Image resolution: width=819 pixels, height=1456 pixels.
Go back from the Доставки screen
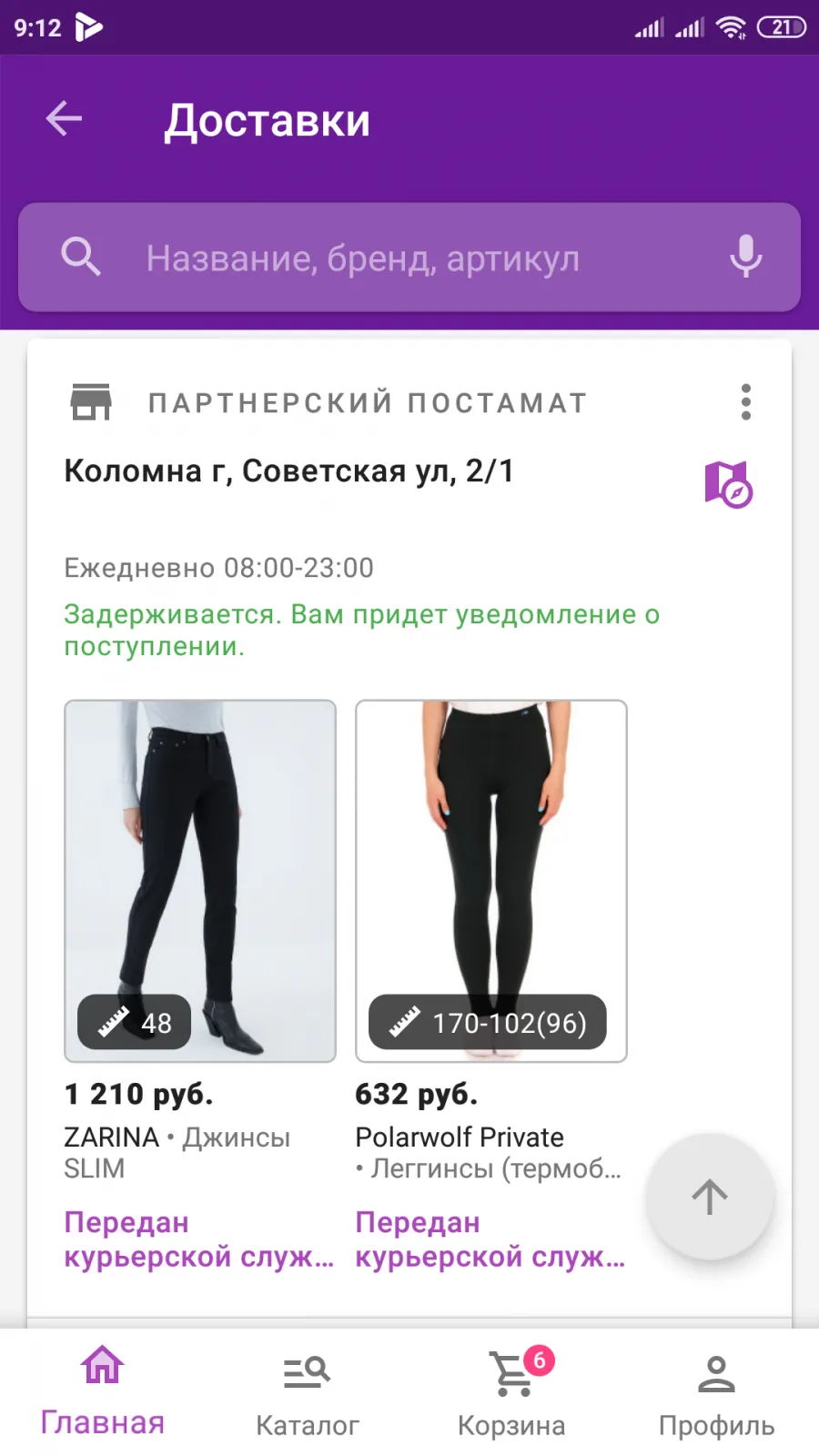tap(64, 119)
